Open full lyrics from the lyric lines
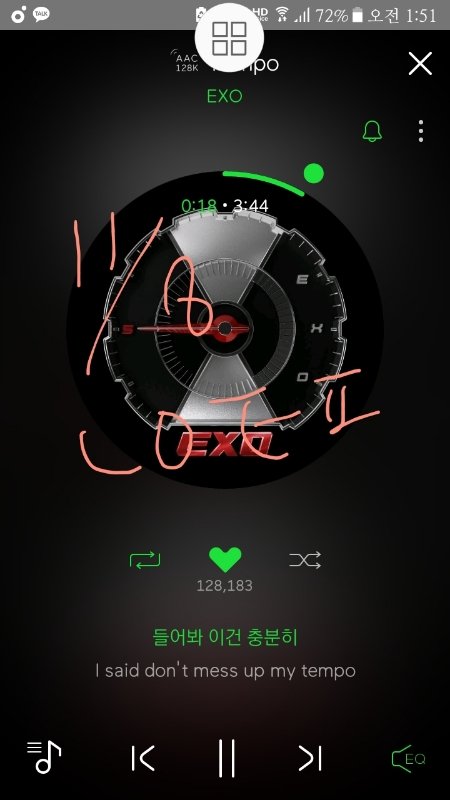The image size is (450, 800). (x=225, y=654)
